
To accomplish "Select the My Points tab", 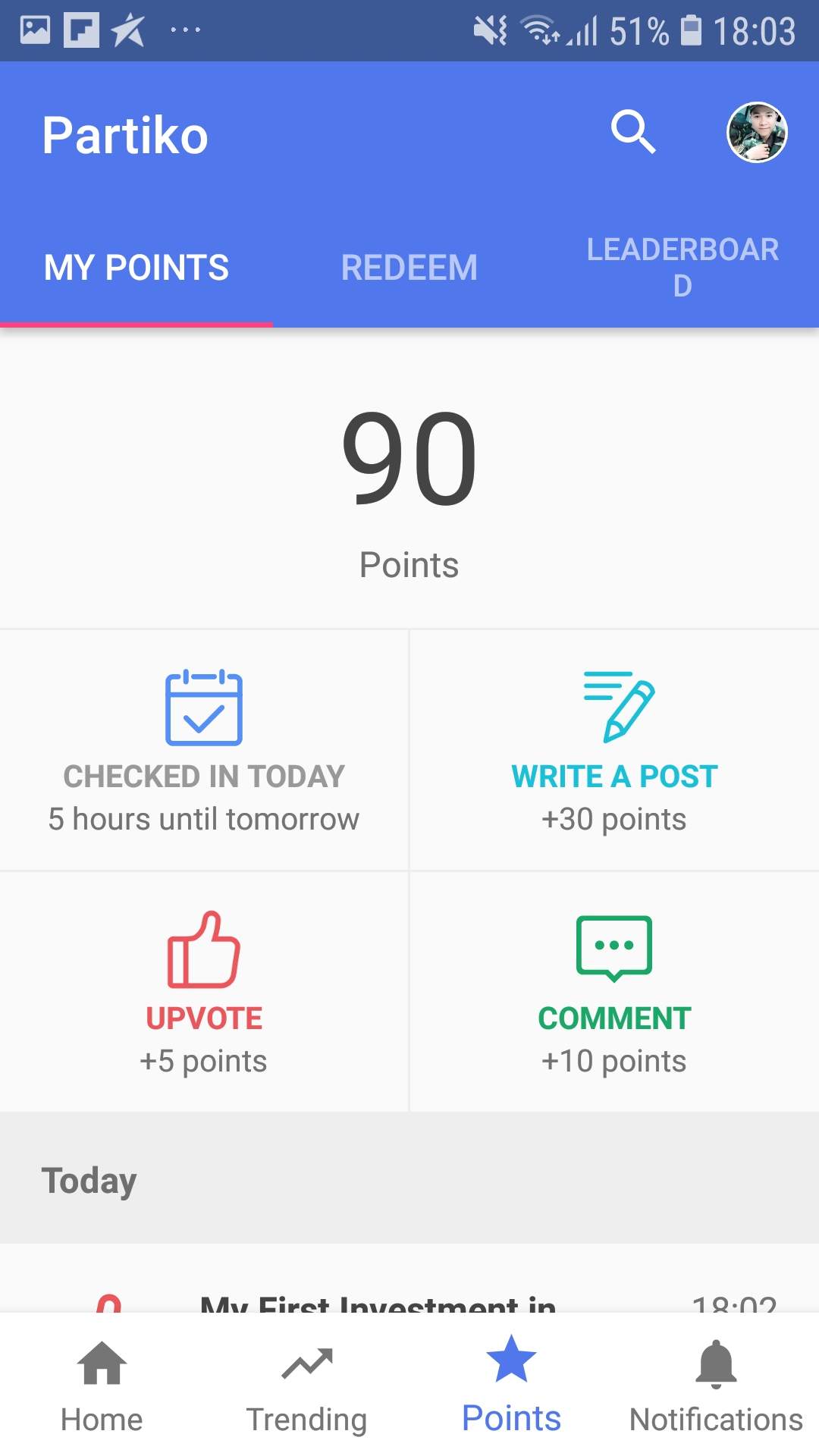I will point(136,268).
